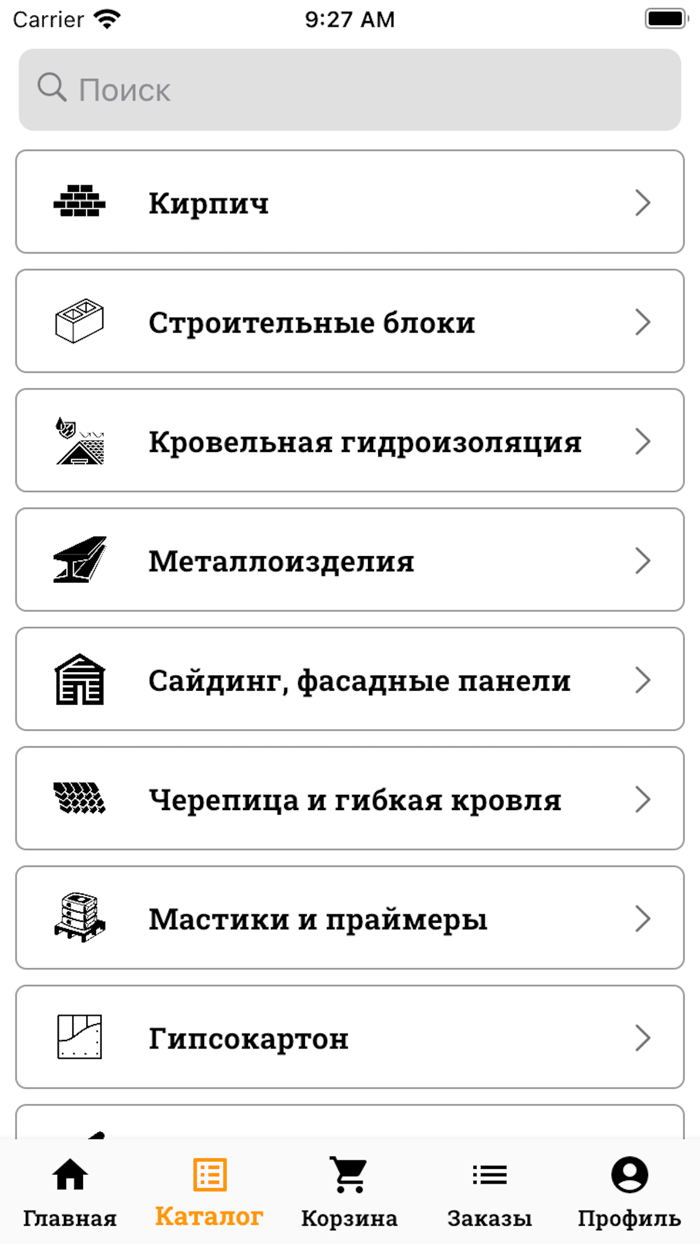Open Черепица и гибкая кровля

coord(350,798)
